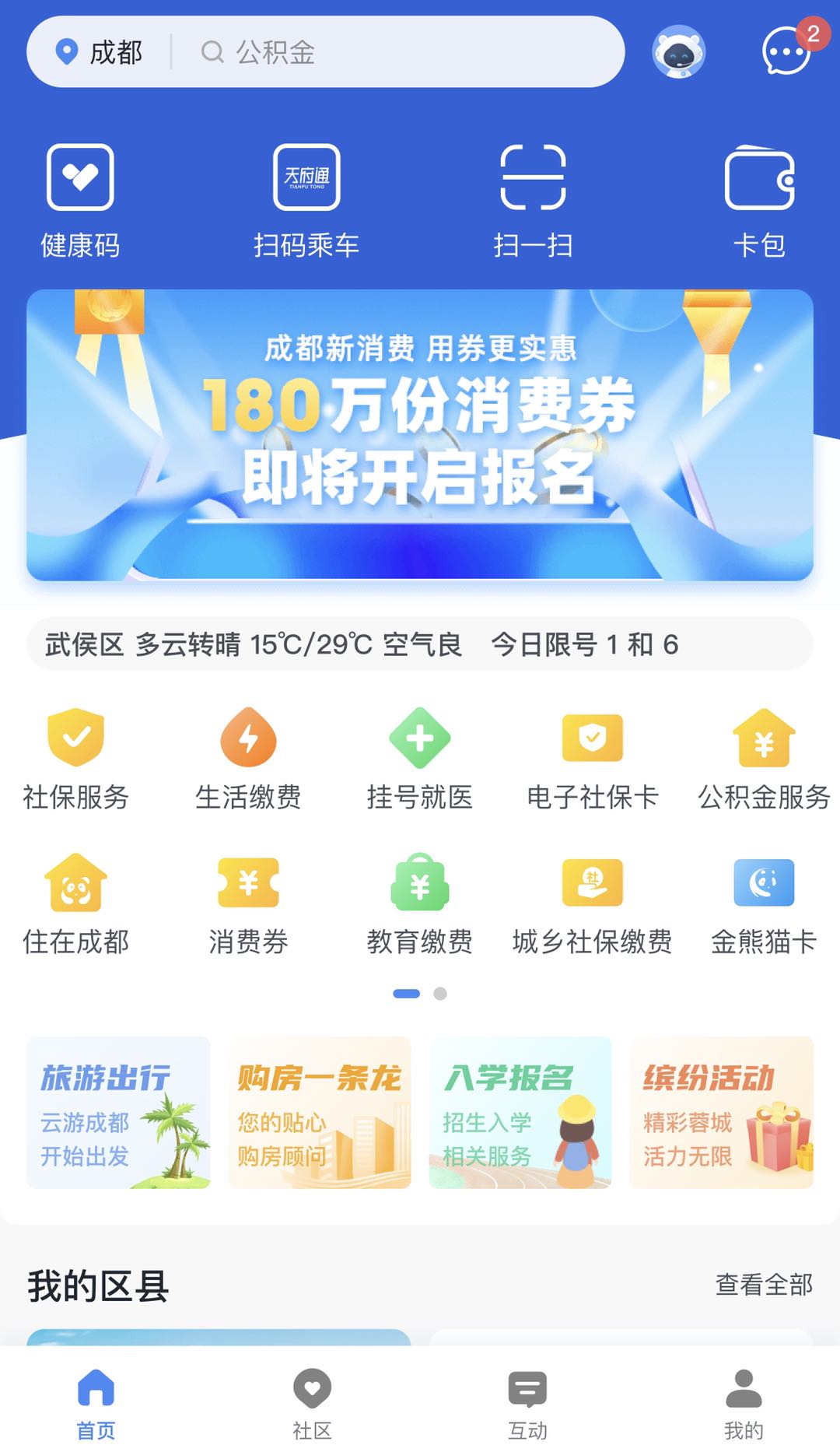Open the 金熊猫卡 service
This screenshot has width=840, height=1452.
[764, 904]
